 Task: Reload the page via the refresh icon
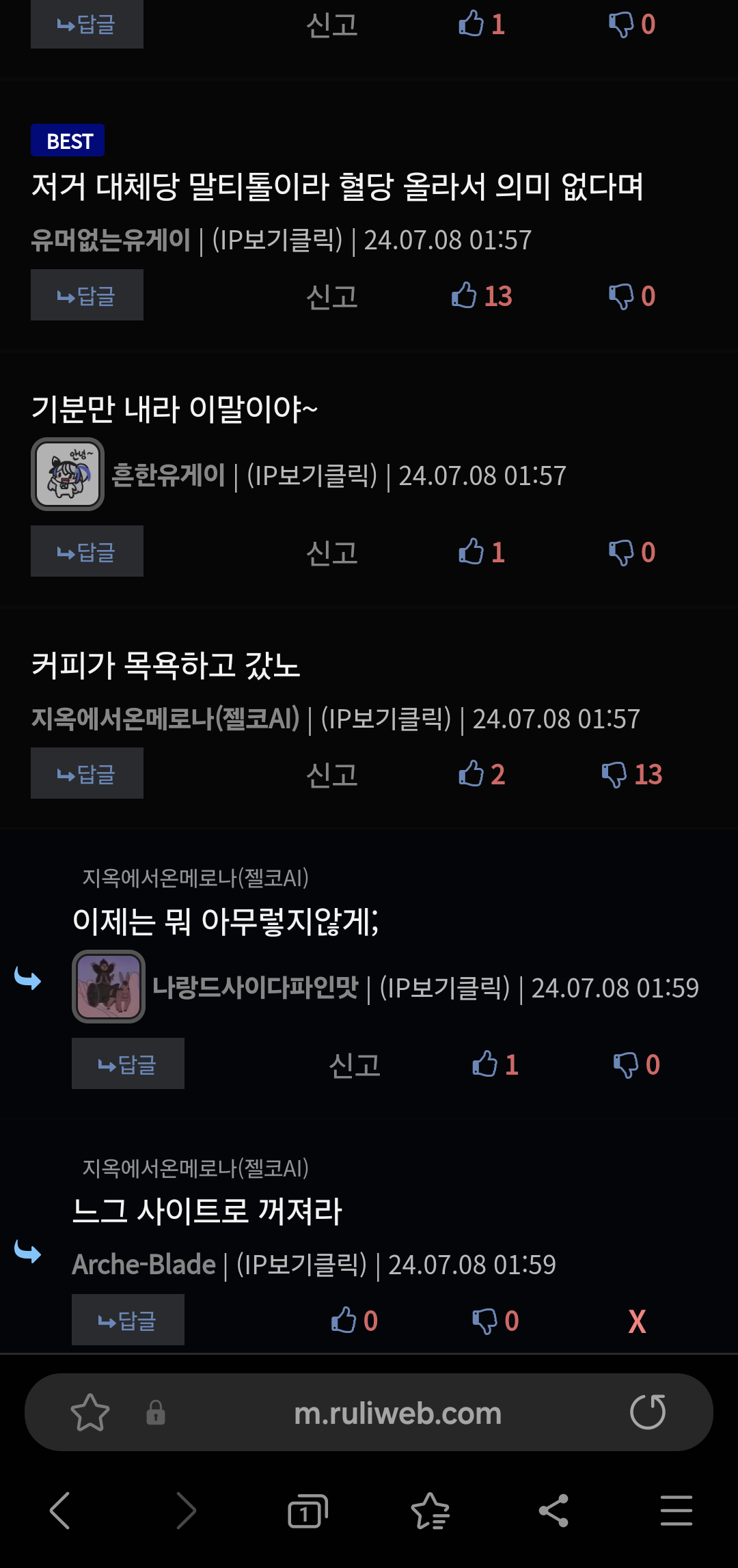coord(648,1412)
